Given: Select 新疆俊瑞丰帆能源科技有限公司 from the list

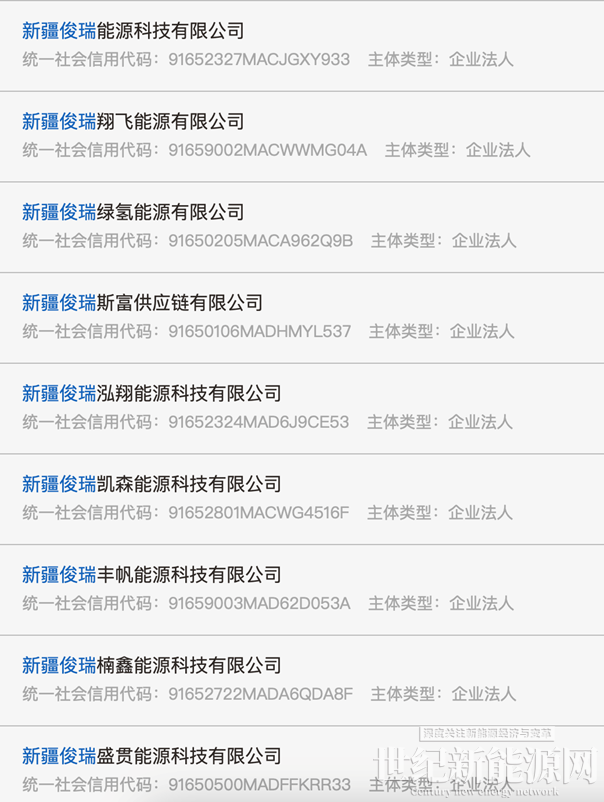Looking at the screenshot, I should pos(151,575).
